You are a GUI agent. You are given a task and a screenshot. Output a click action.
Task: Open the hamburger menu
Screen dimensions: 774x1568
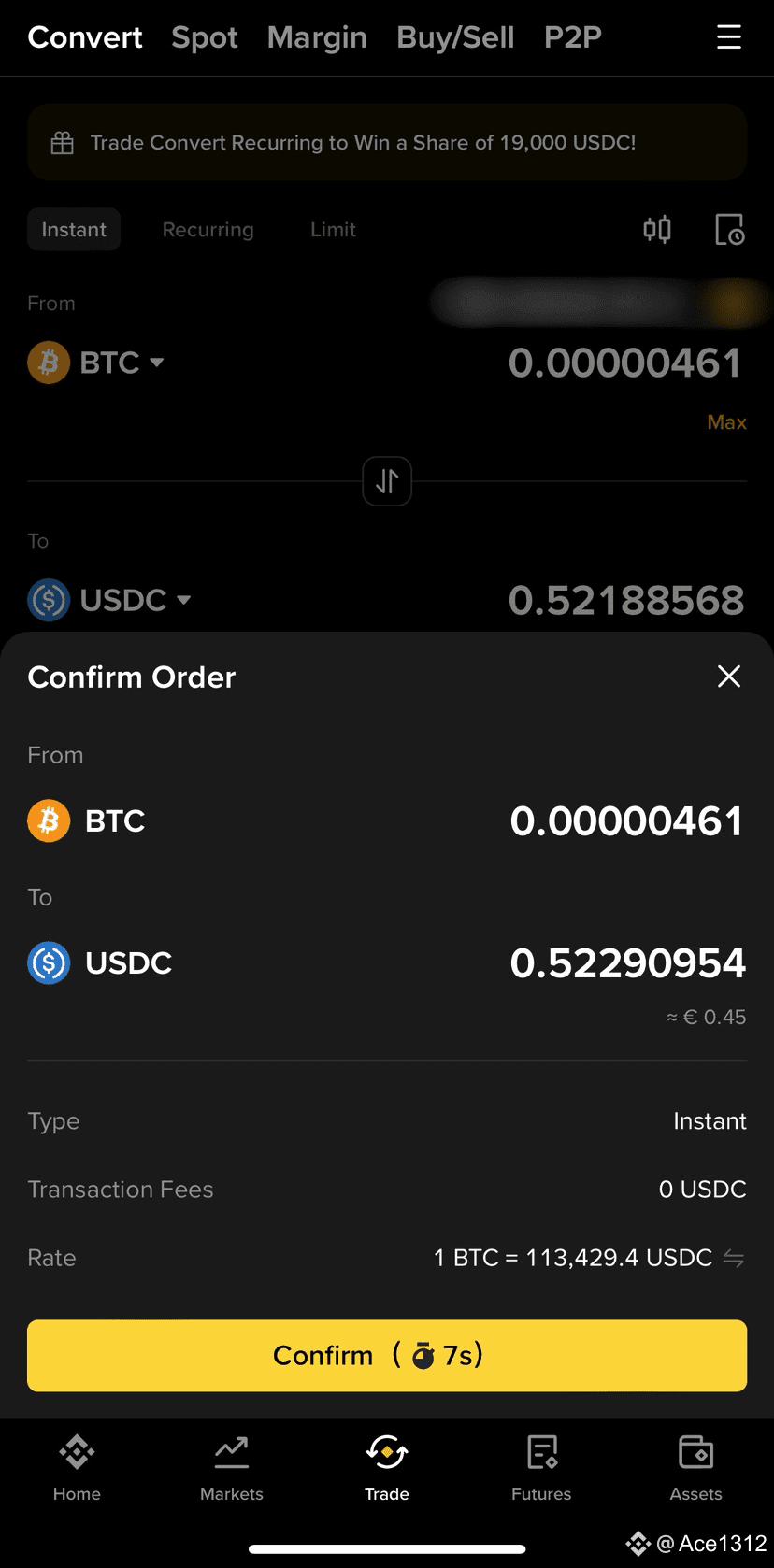[729, 37]
